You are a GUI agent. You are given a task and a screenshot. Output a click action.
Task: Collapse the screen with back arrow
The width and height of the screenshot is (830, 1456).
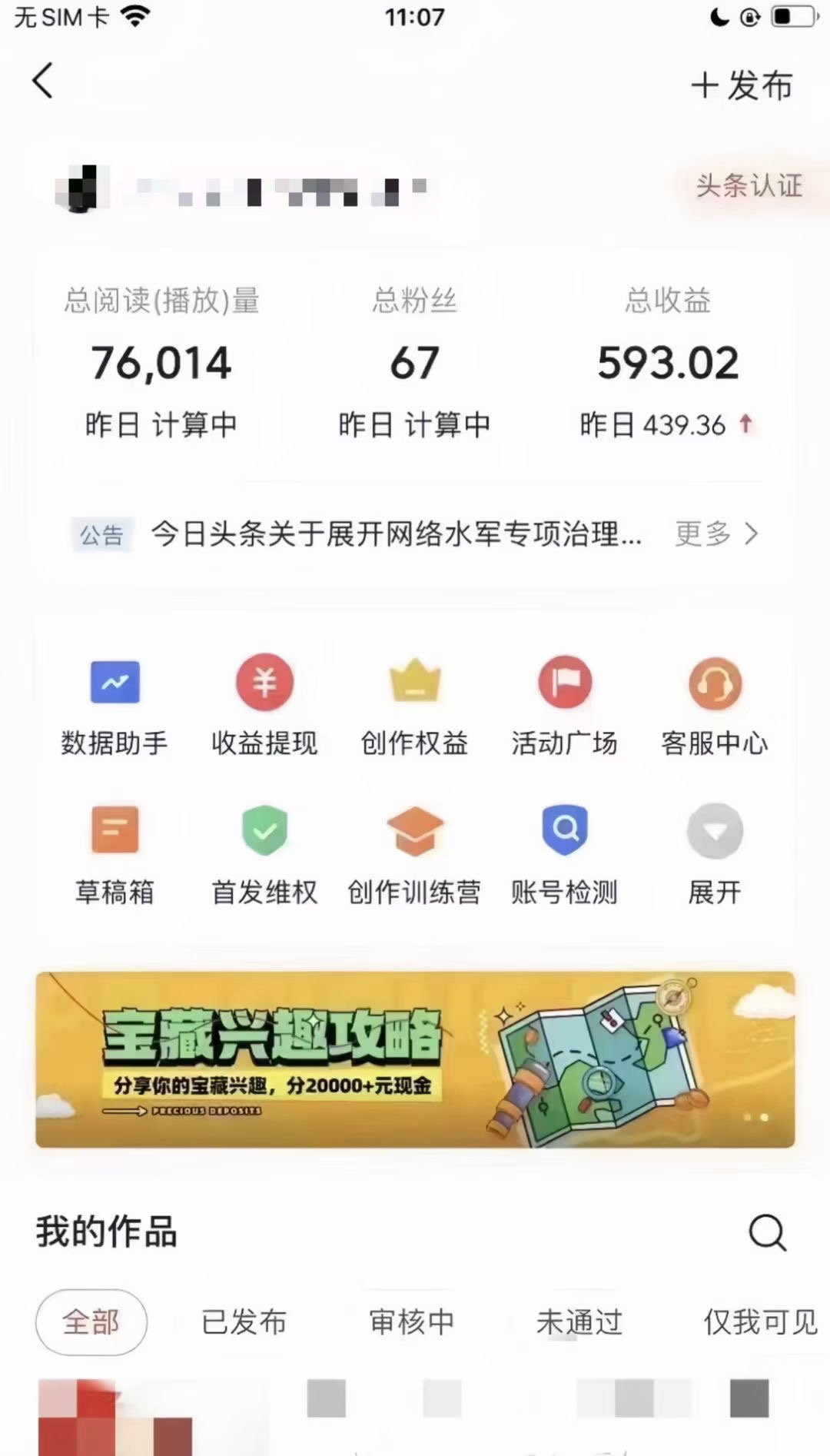(x=44, y=81)
